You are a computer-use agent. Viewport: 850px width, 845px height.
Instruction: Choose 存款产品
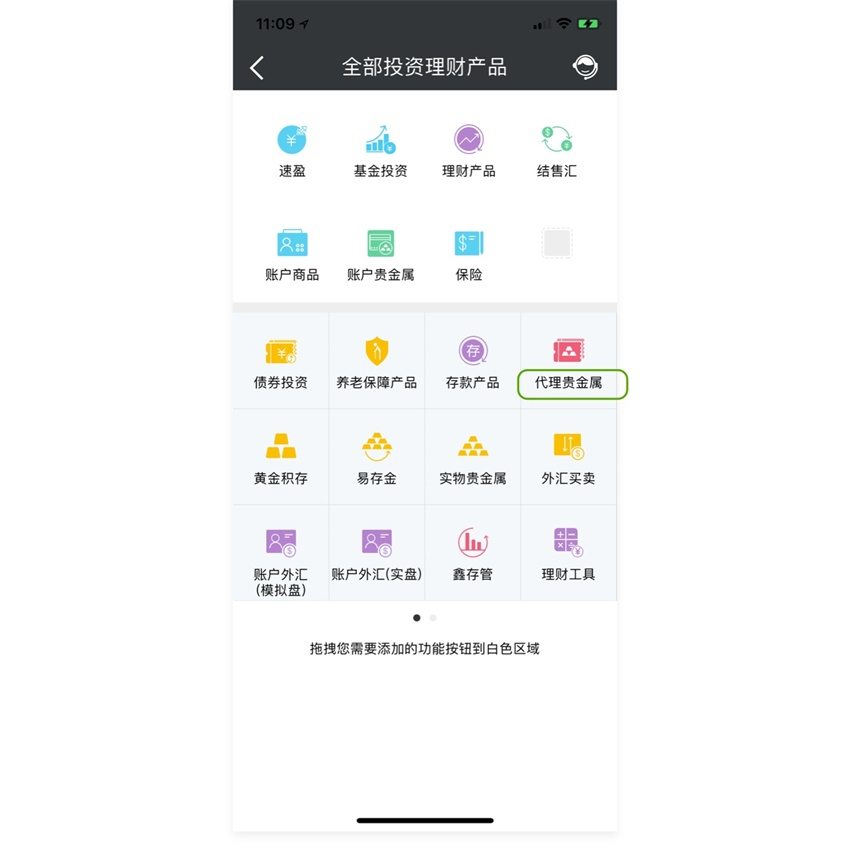click(x=473, y=361)
